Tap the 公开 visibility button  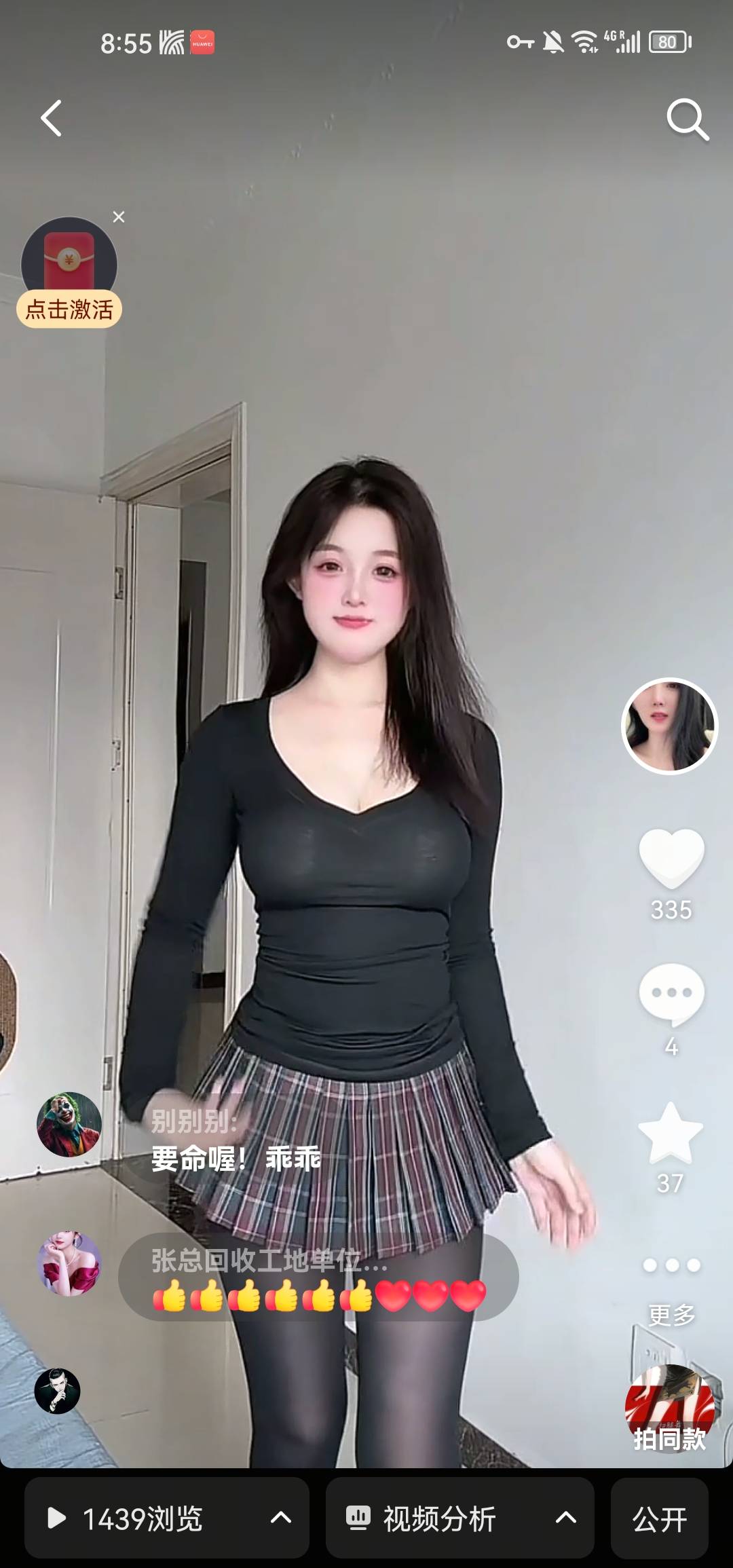click(x=659, y=1518)
